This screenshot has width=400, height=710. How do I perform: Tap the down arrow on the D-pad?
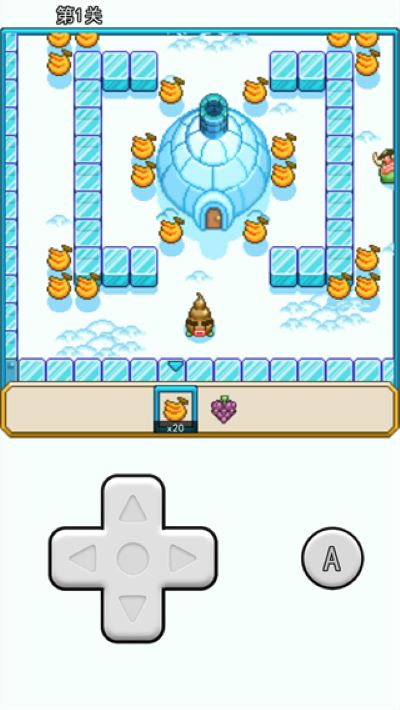pyautogui.click(x=133, y=609)
